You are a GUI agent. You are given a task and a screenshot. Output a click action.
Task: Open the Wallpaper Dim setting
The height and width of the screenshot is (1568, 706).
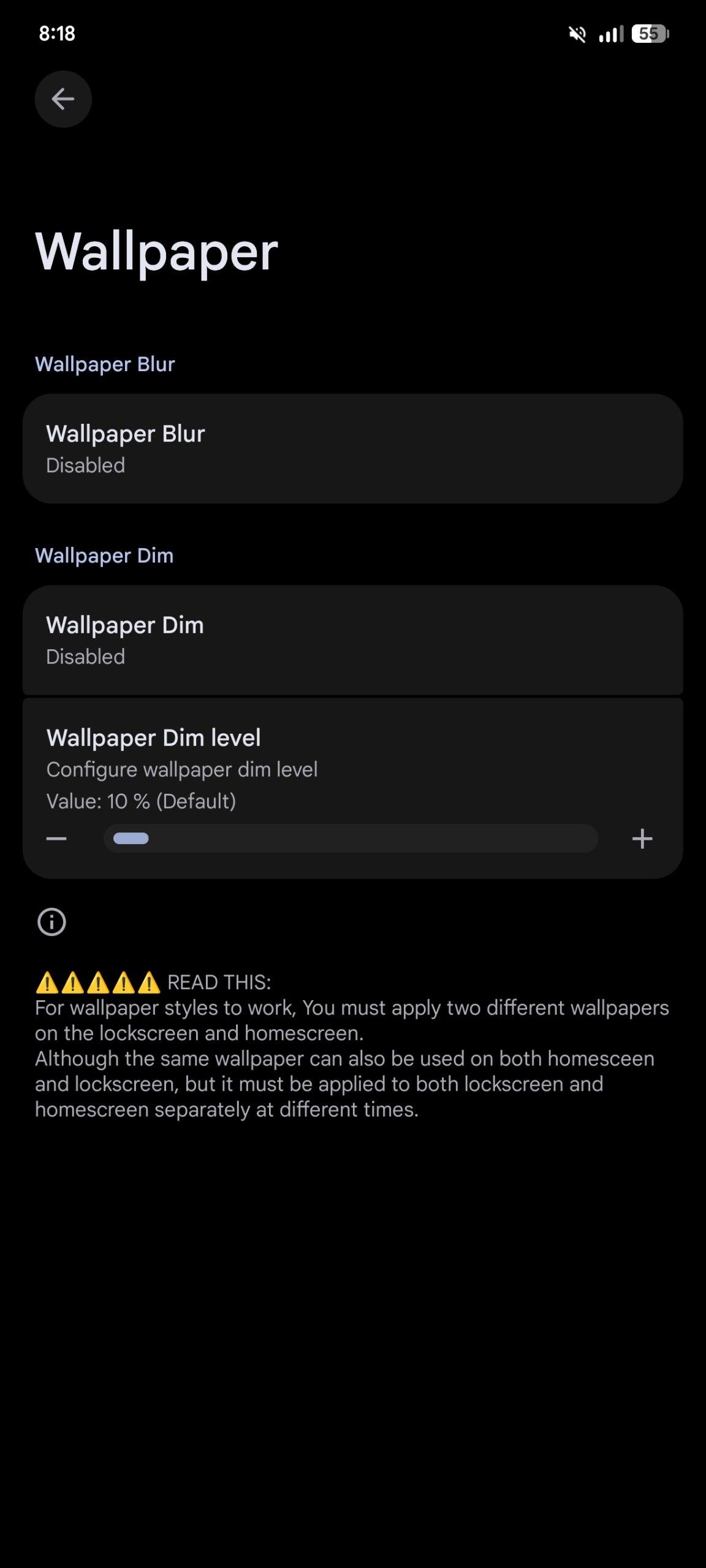point(352,639)
